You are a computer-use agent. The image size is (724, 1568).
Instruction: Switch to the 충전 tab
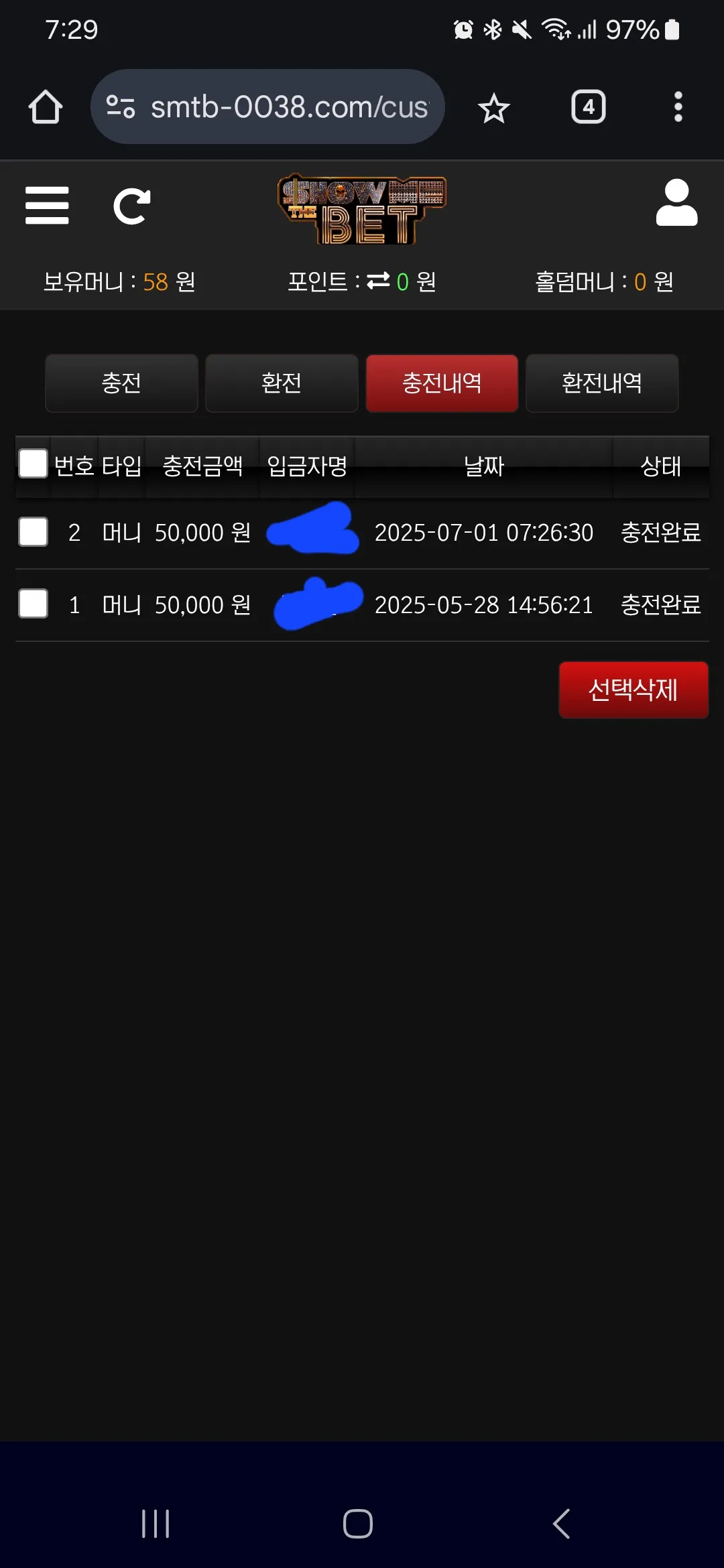pos(121,383)
